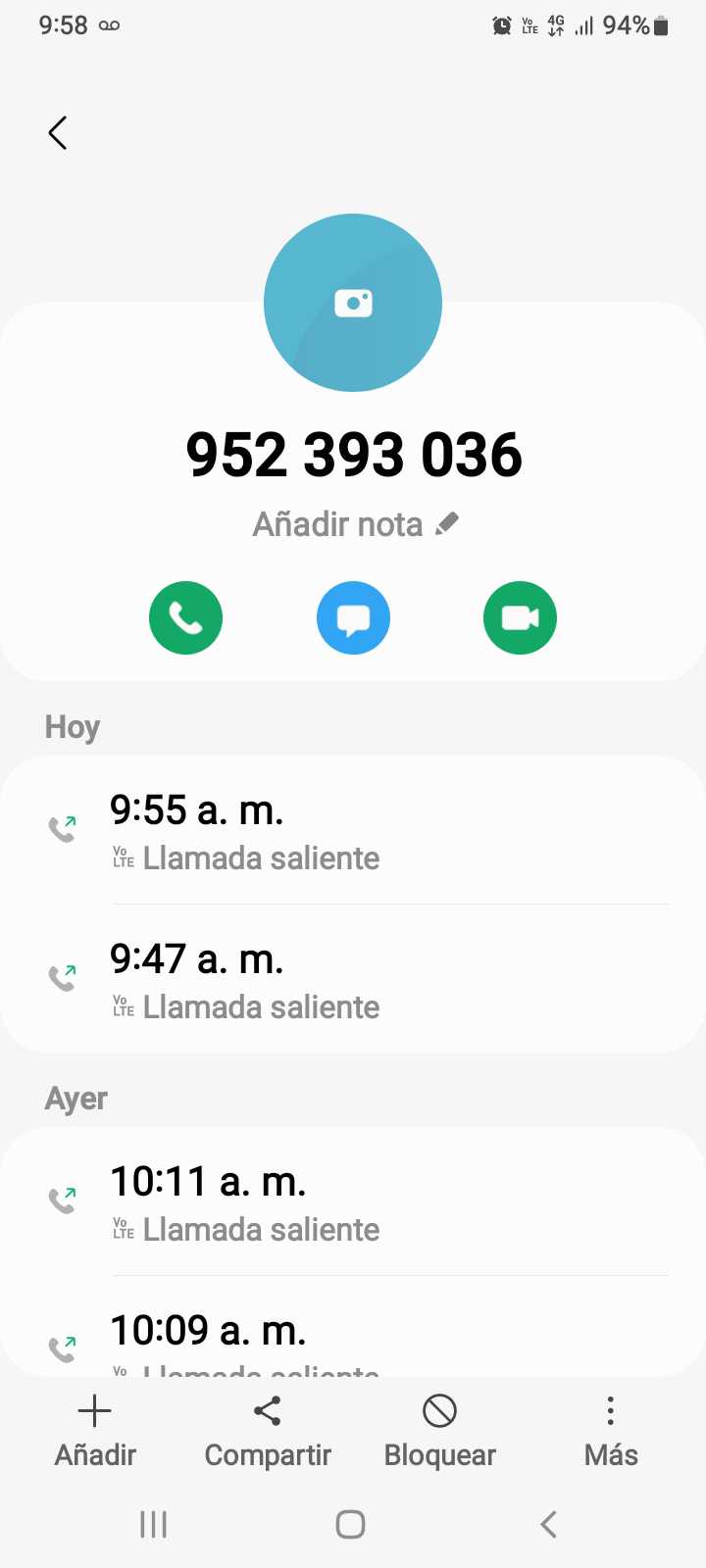Add a contact photo via camera circle

click(x=353, y=303)
